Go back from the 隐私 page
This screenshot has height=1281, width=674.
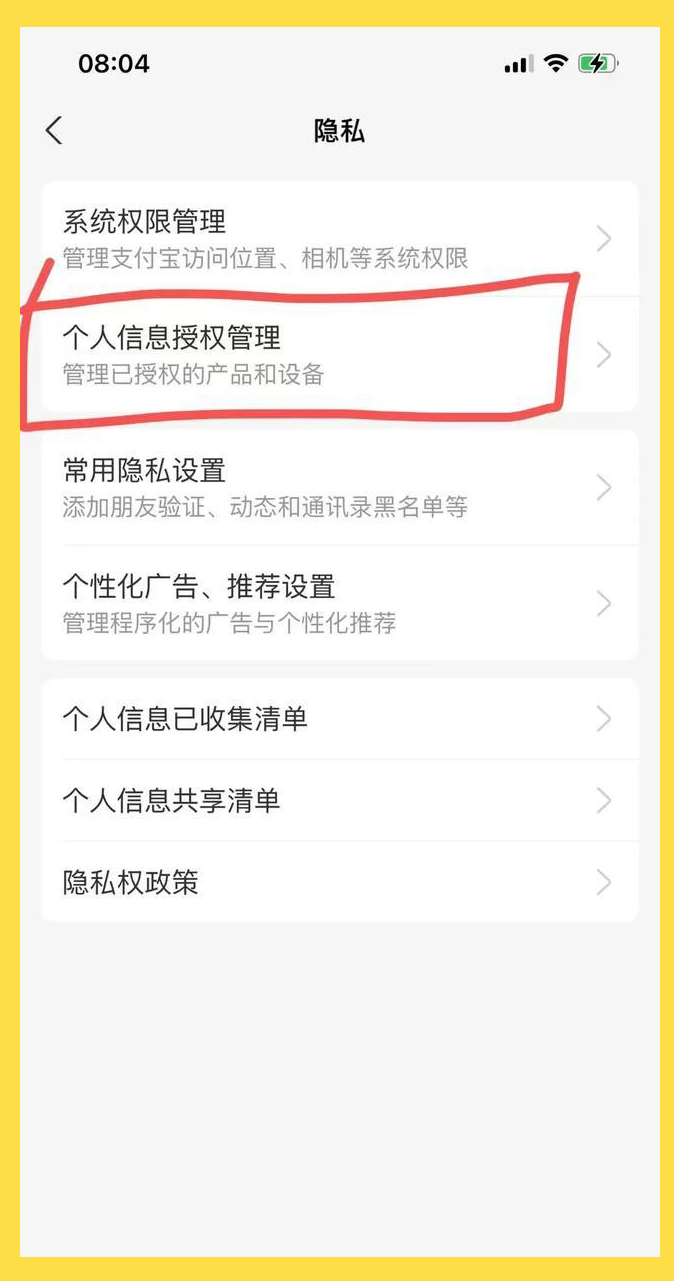click(x=54, y=130)
